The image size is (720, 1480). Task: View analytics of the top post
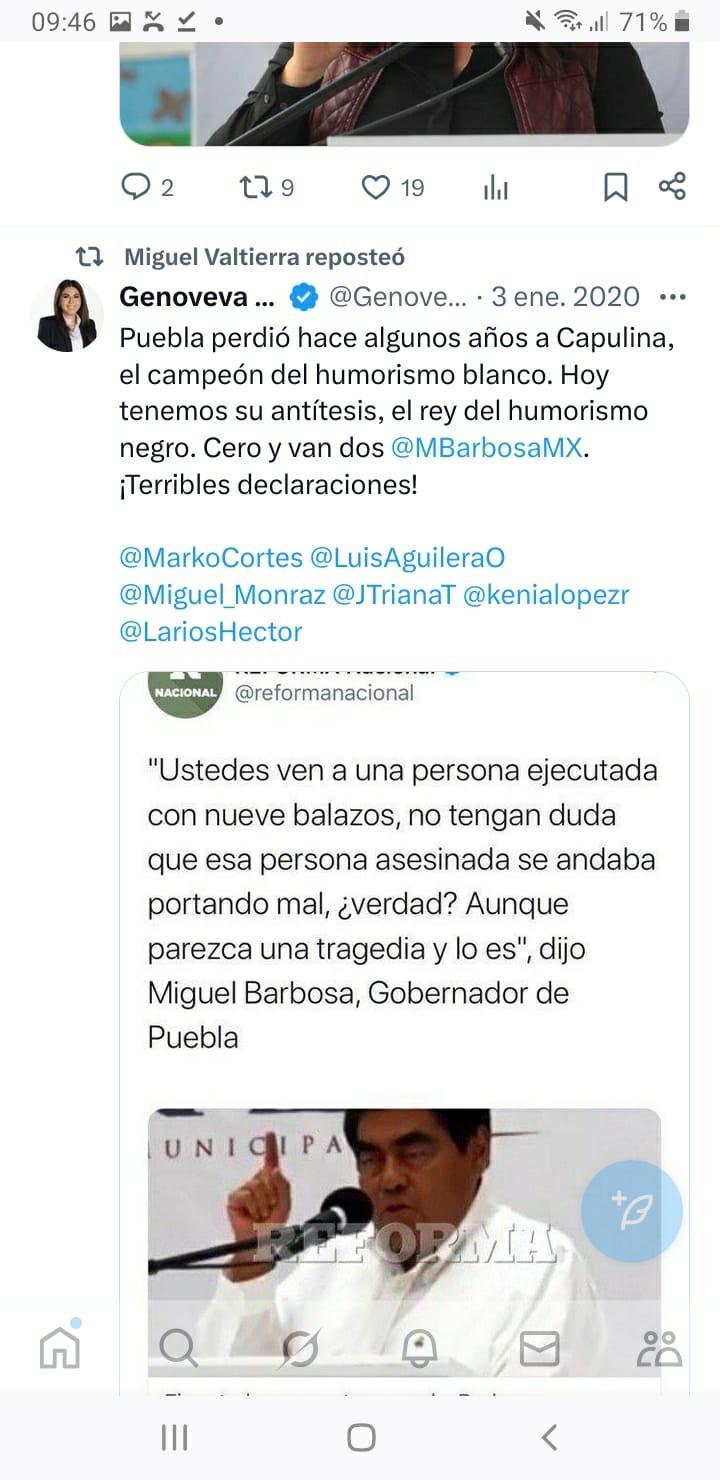pyautogui.click(x=496, y=187)
